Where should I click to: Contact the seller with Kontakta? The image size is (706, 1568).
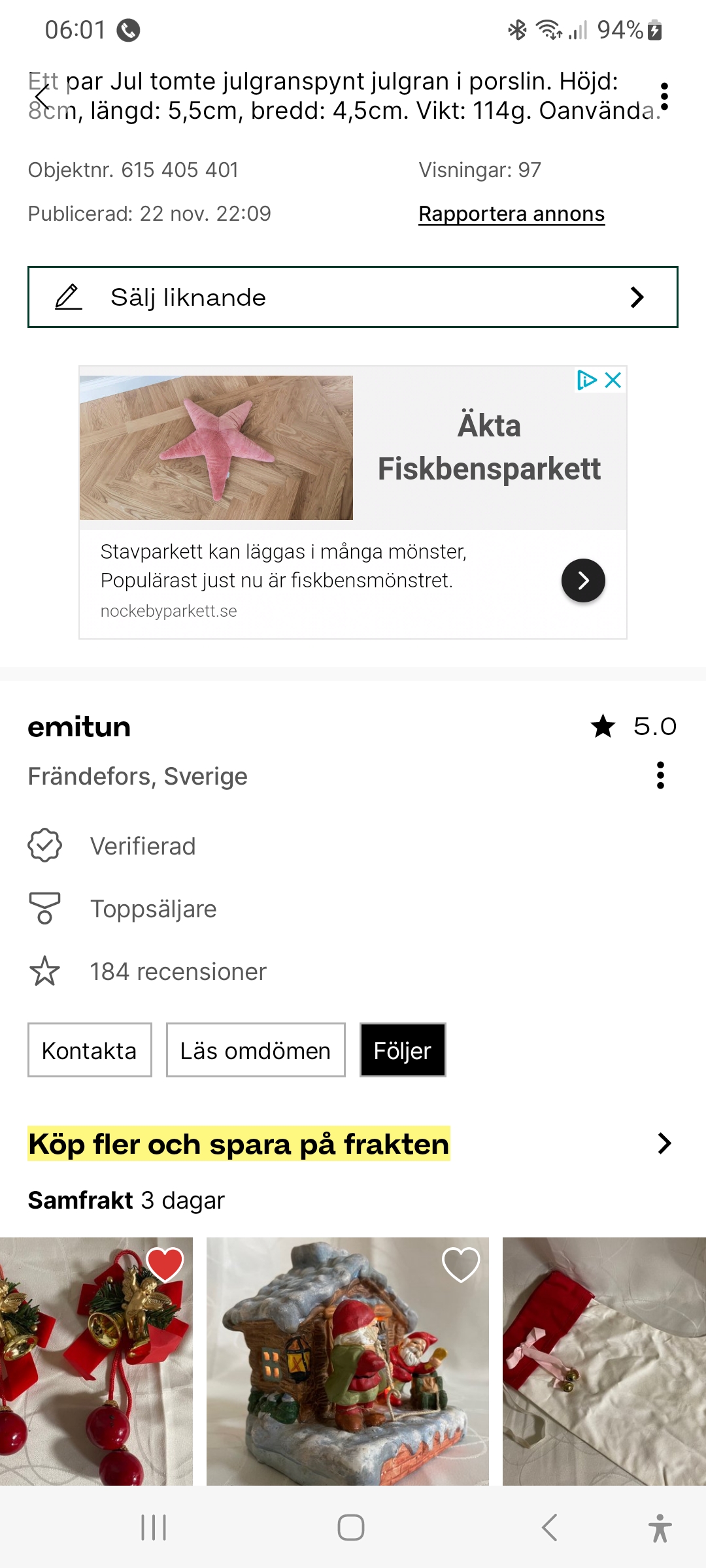(90, 1050)
